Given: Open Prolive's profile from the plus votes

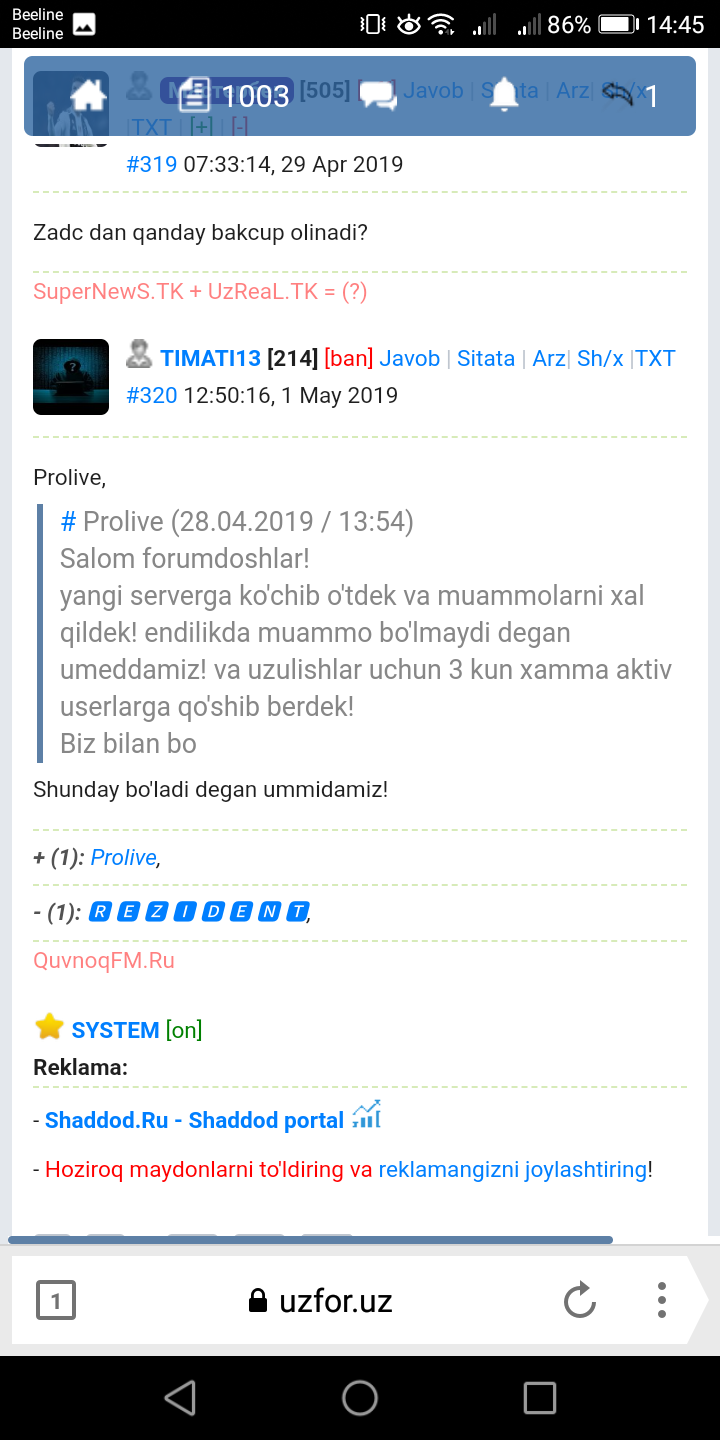Looking at the screenshot, I should (124, 857).
